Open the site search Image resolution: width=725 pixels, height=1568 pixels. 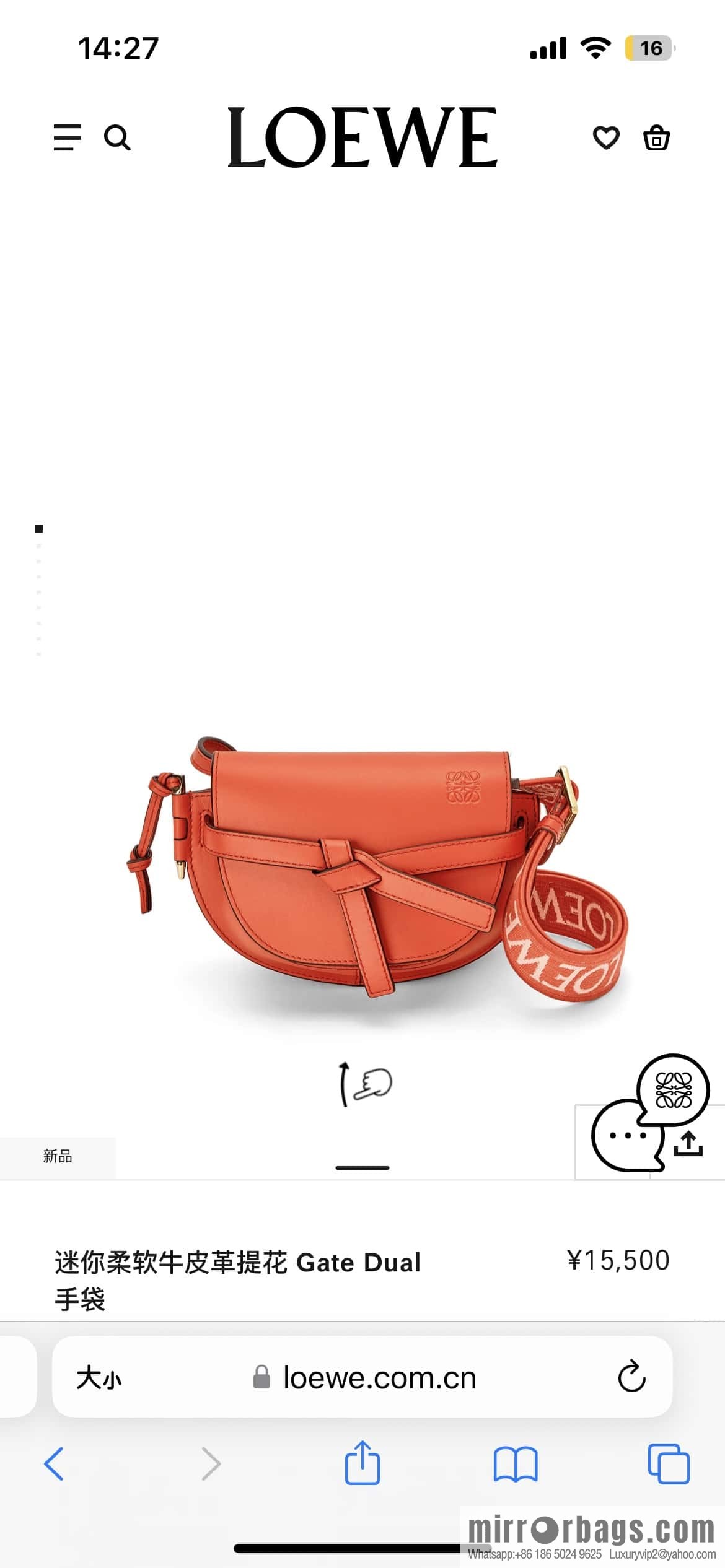coord(117,137)
